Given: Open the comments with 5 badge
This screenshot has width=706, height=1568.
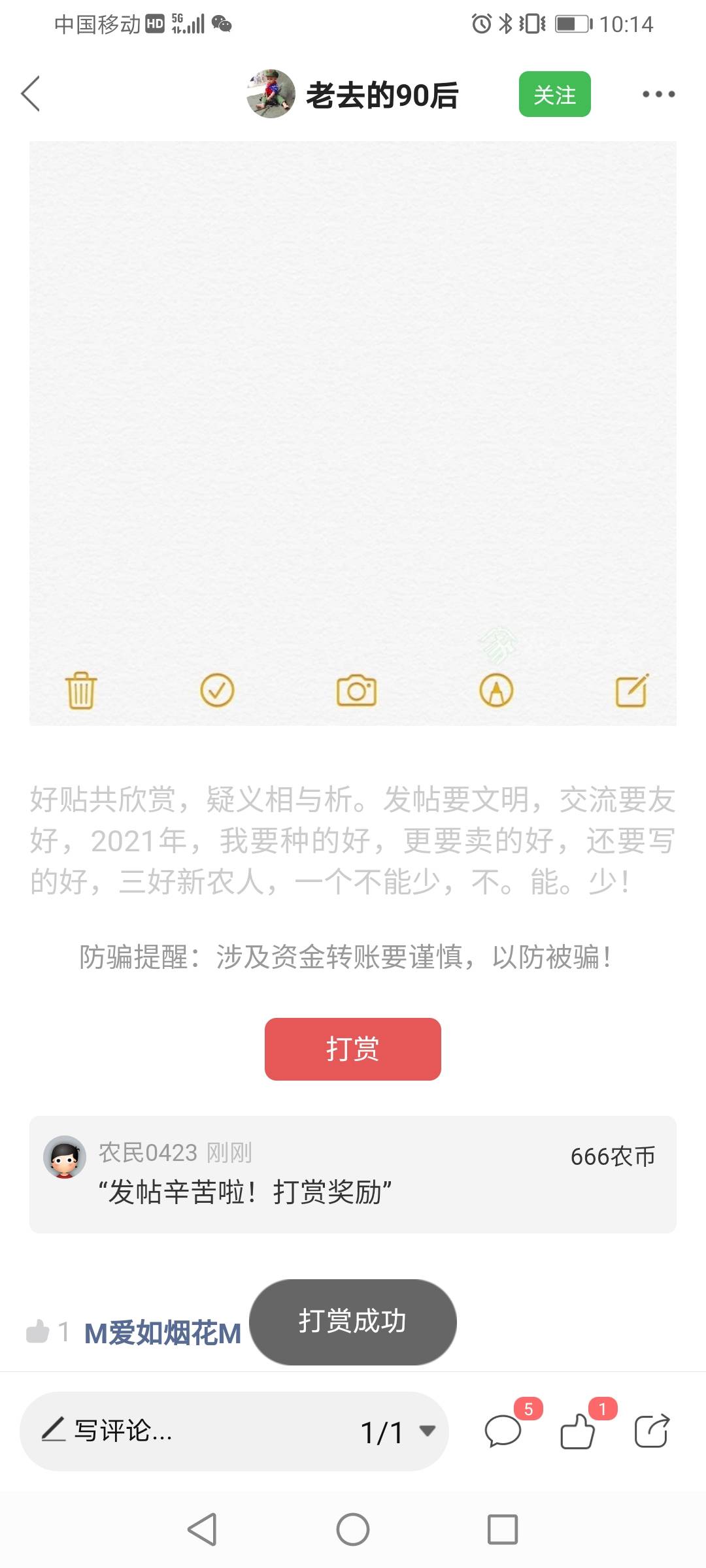Looking at the screenshot, I should tap(503, 1432).
